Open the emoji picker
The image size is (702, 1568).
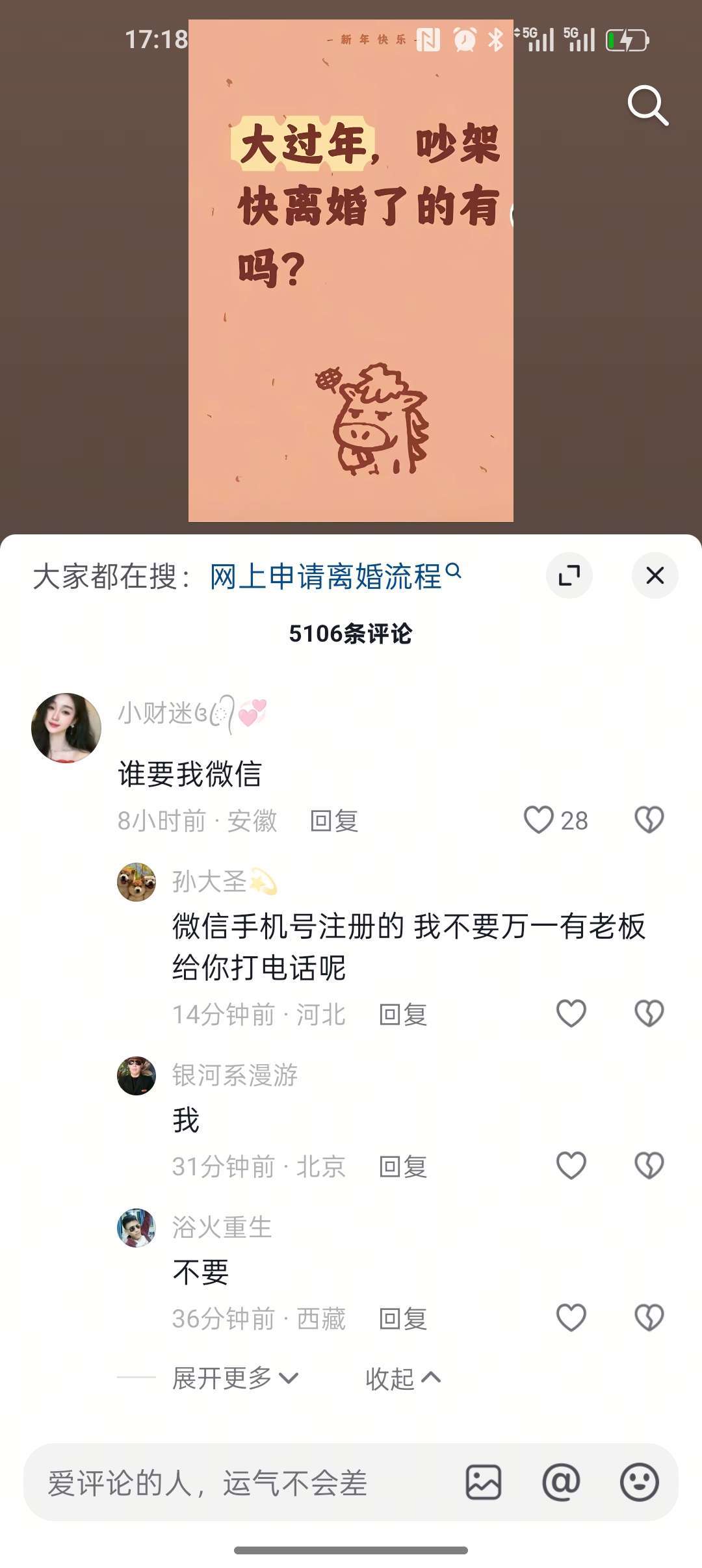(x=639, y=1483)
